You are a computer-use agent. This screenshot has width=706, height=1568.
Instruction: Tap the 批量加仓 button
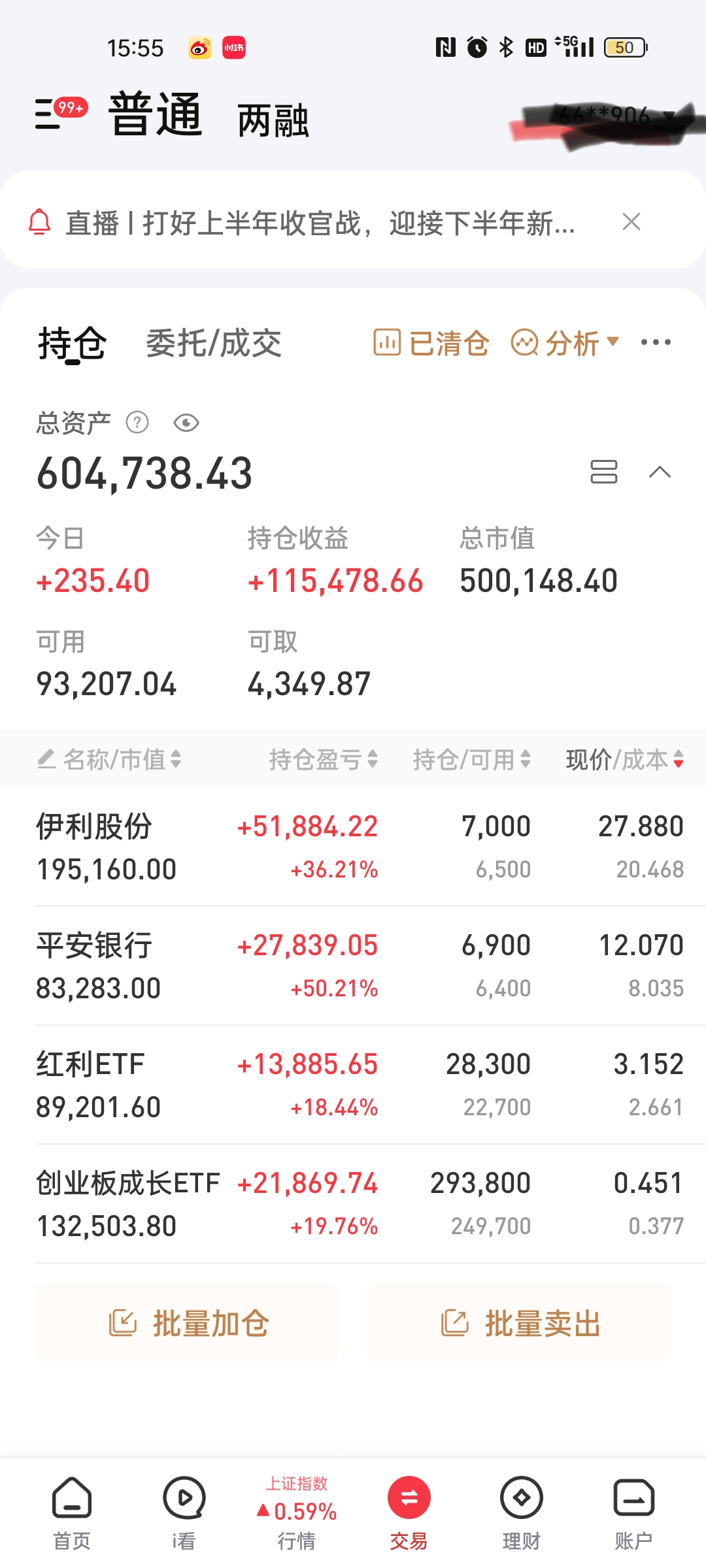coord(187,1323)
